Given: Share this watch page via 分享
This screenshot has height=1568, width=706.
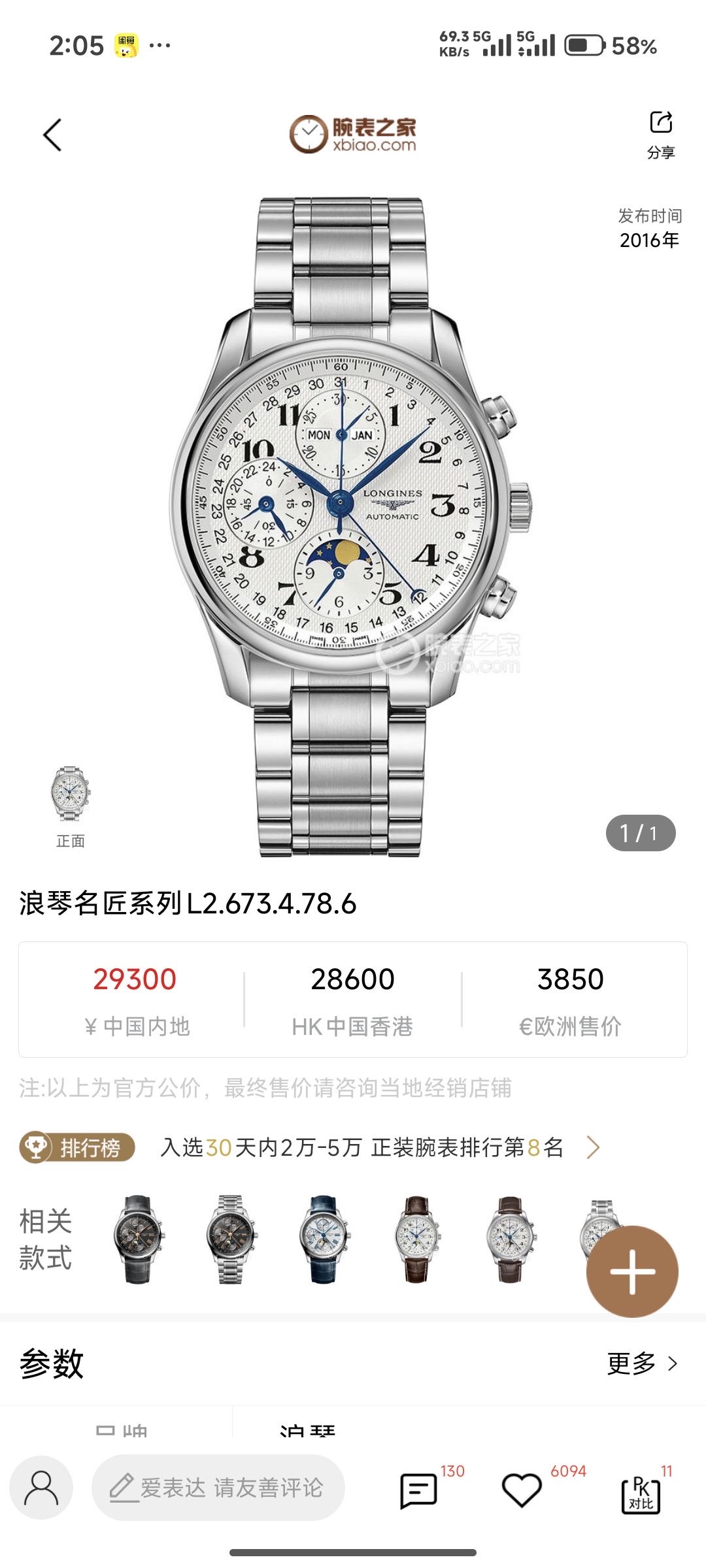Looking at the screenshot, I should coord(660,133).
